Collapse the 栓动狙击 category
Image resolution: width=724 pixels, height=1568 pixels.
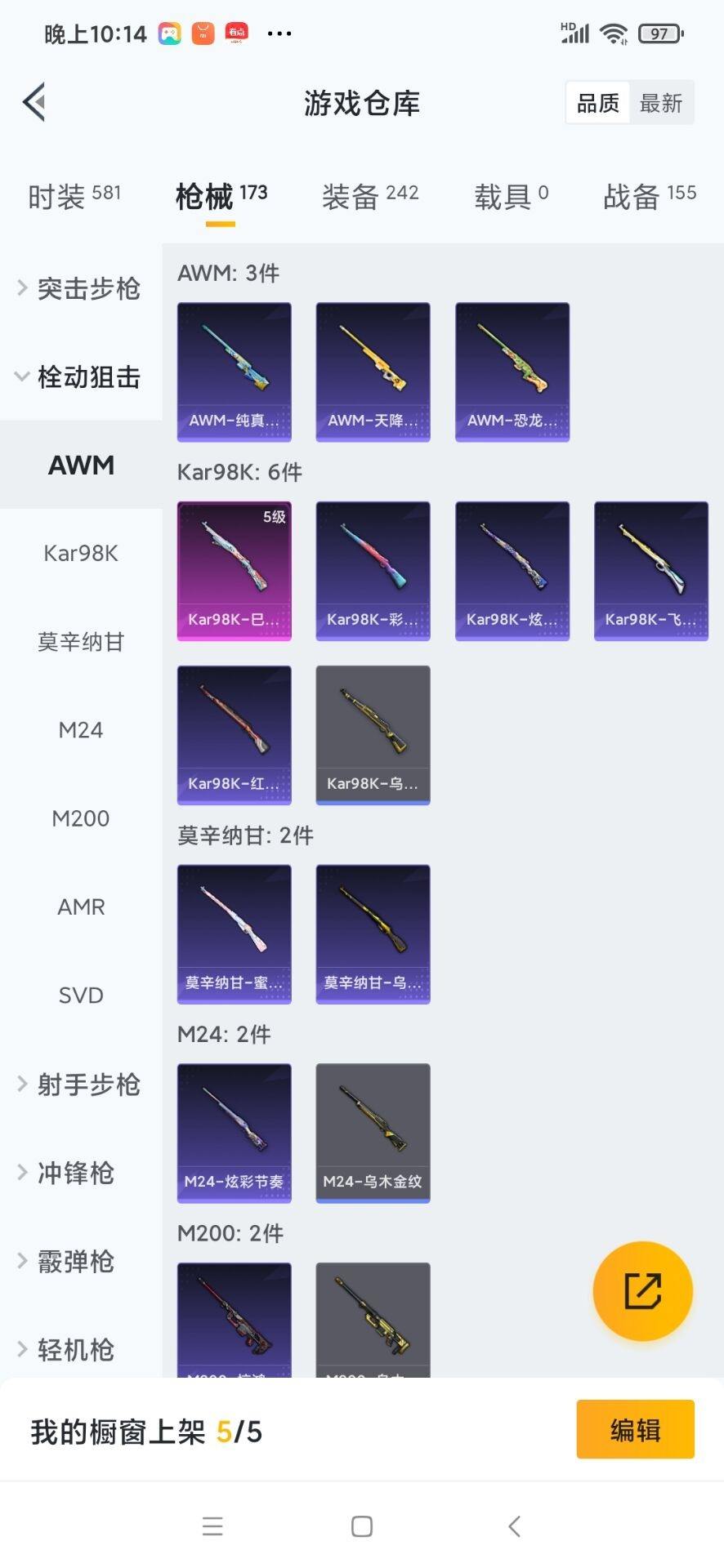(x=80, y=376)
